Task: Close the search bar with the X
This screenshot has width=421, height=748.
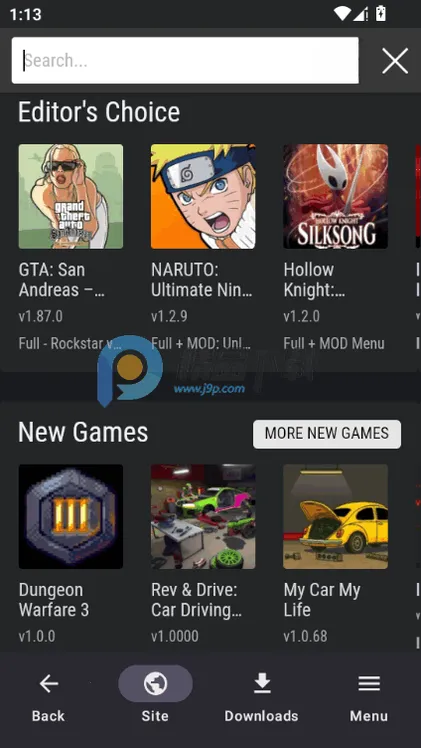Action: 395,61
